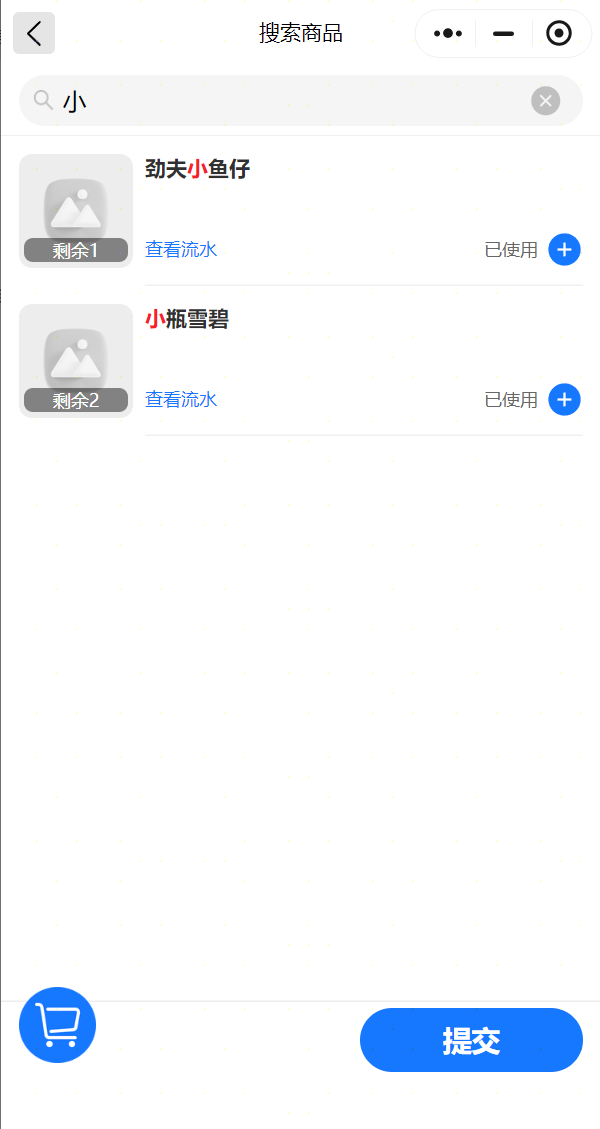Go back using the arrow icon
The width and height of the screenshot is (600, 1129).
34,33
